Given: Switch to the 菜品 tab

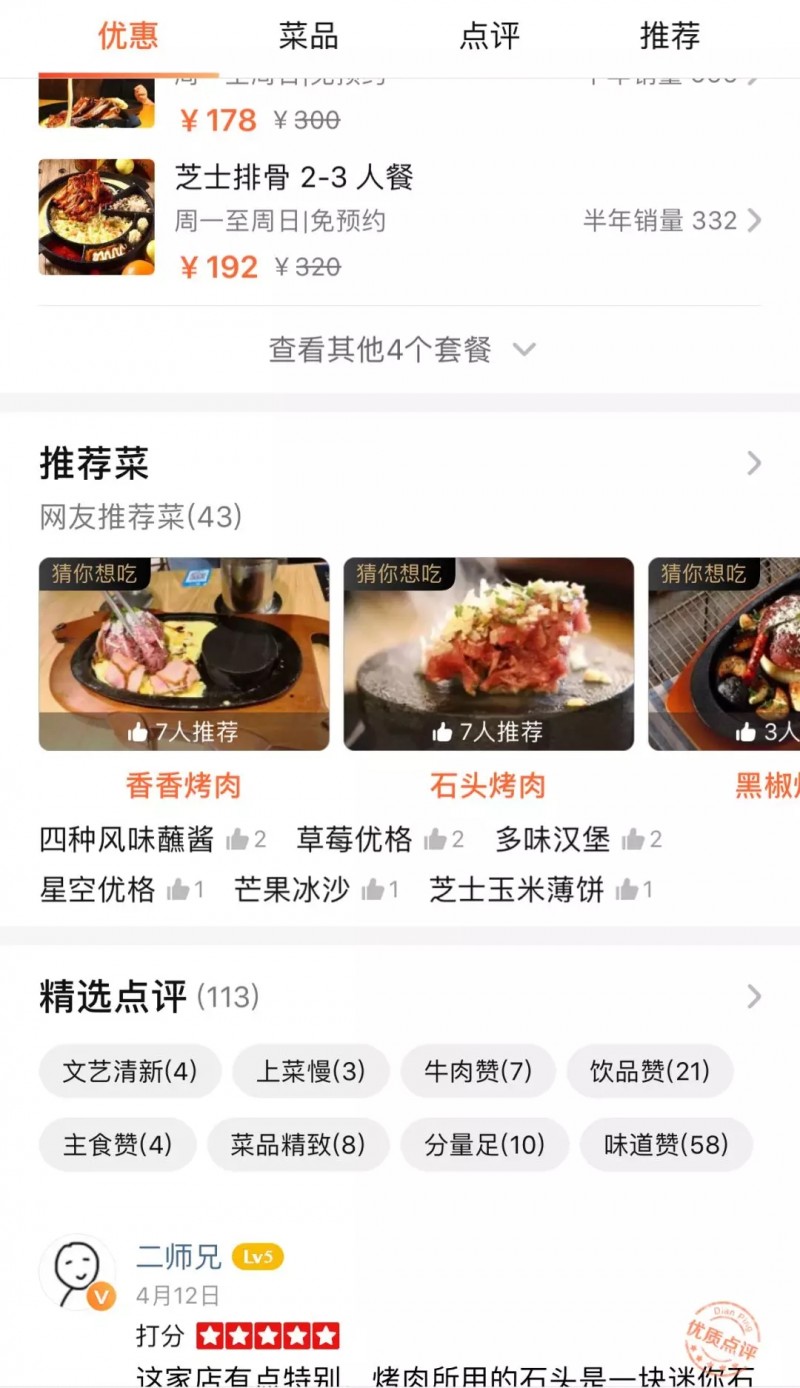Looking at the screenshot, I should tap(308, 37).
